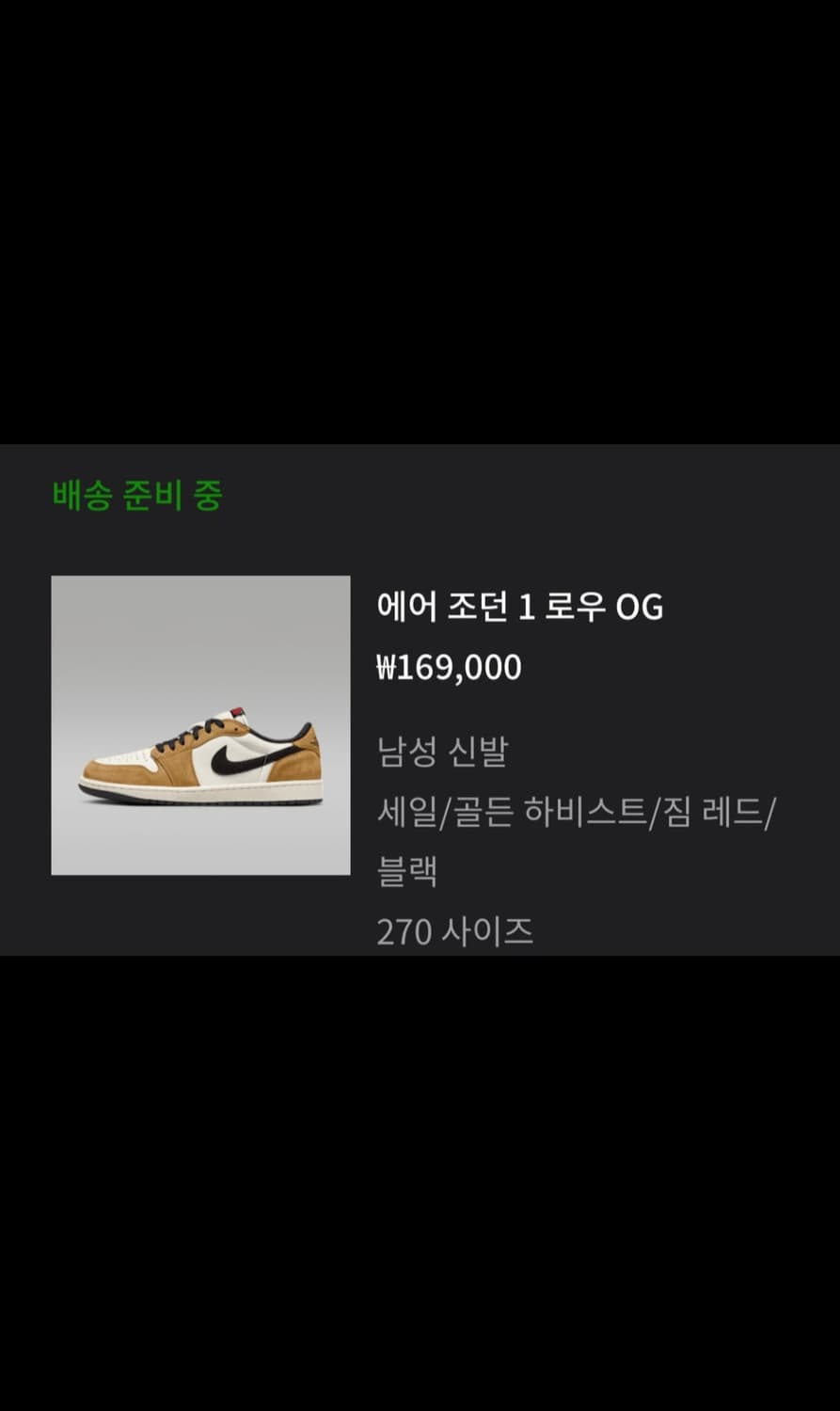Viewport: 840px width, 1411px height.
Task: Click the ₩169,000 price text
Action: [x=449, y=668]
